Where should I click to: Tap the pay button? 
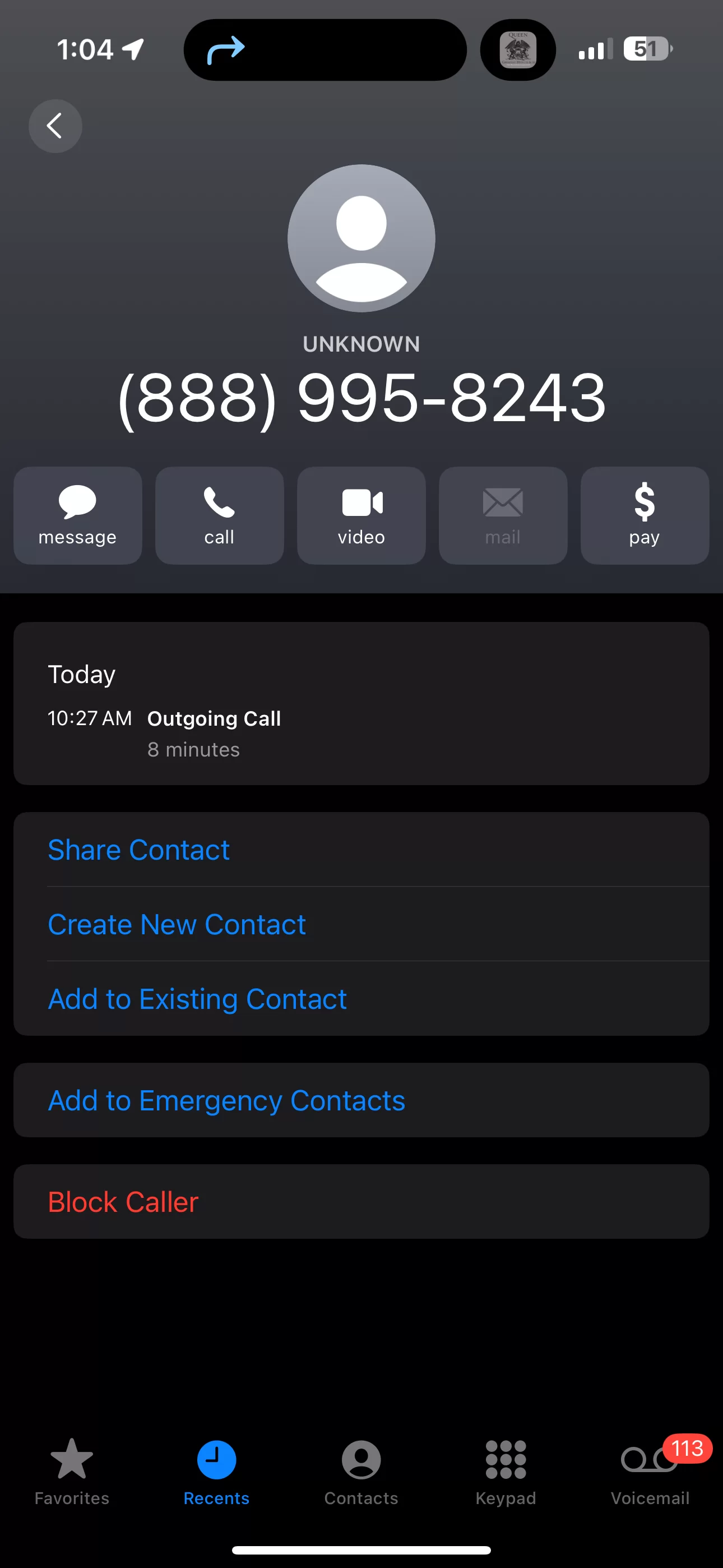(x=645, y=515)
